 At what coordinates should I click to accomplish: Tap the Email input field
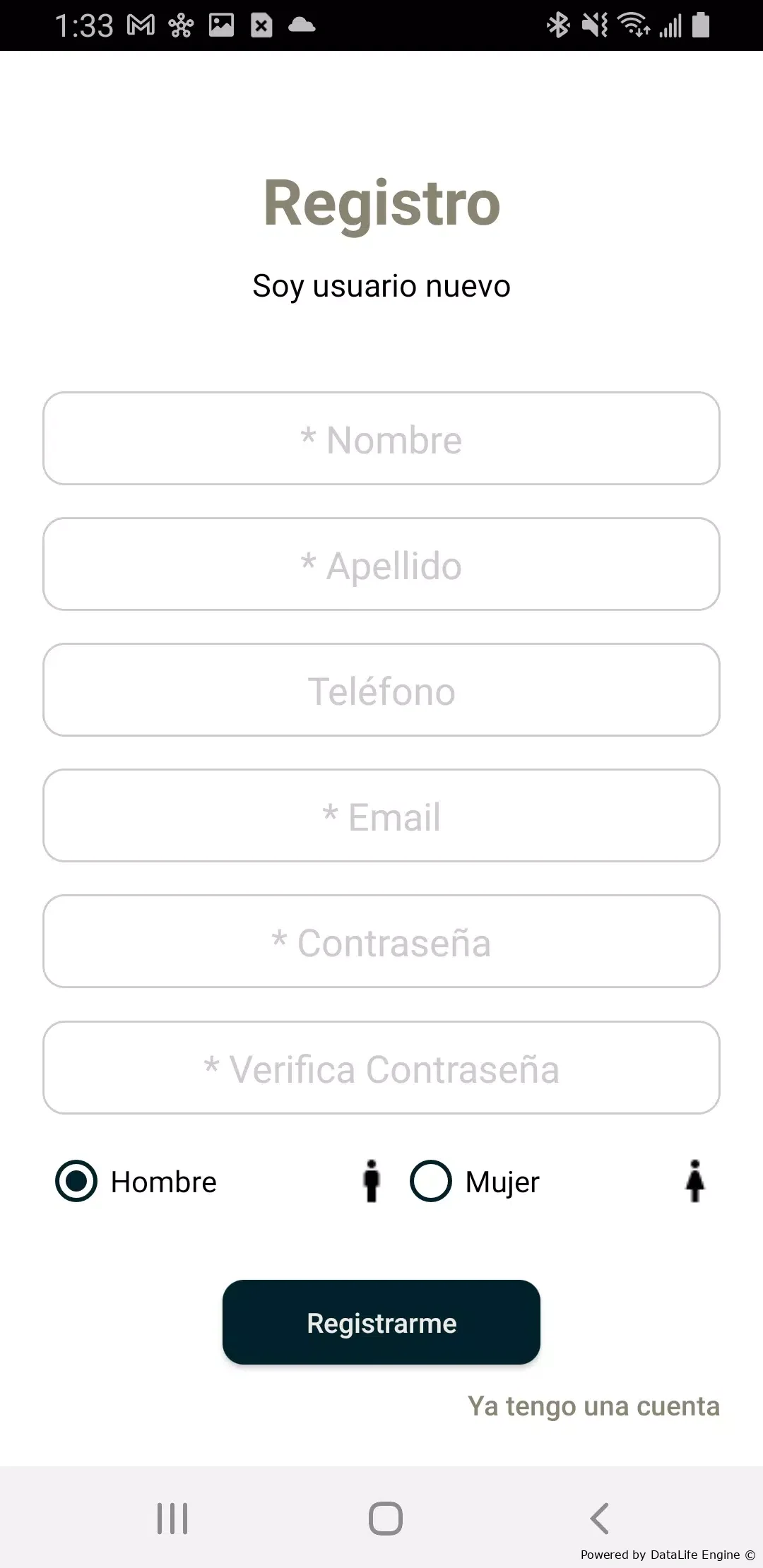(x=381, y=816)
